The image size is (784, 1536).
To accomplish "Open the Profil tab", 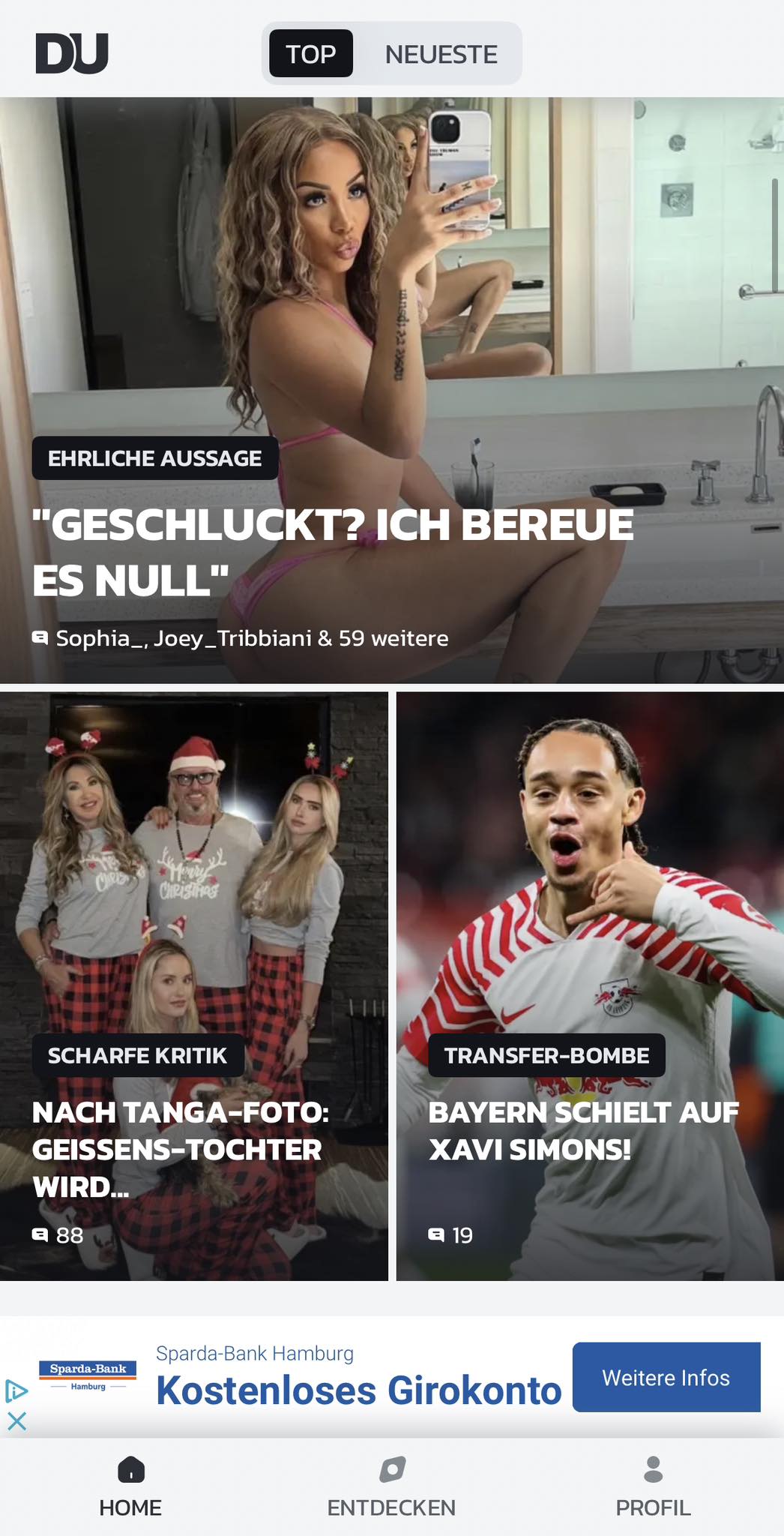I will tap(653, 1488).
